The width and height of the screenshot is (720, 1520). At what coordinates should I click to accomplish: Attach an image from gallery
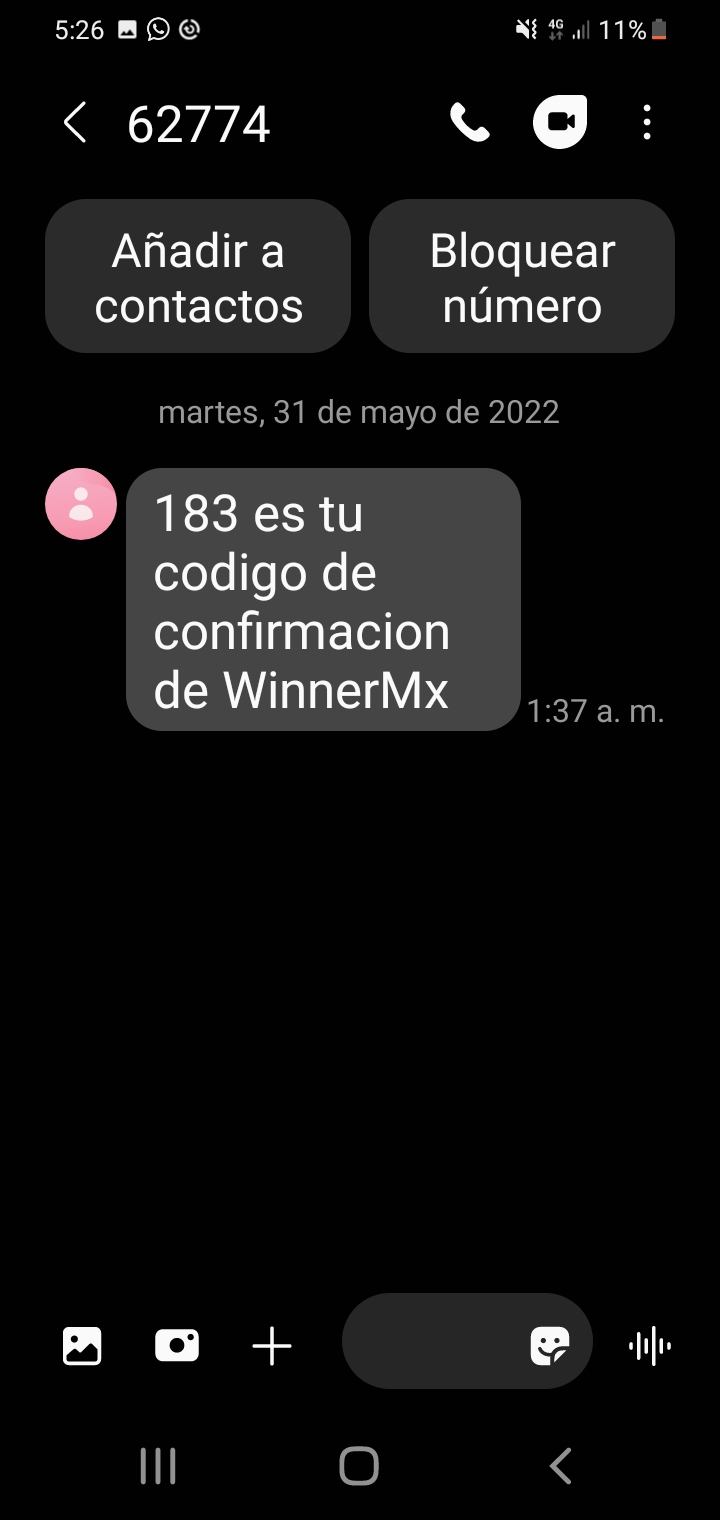(82, 1346)
